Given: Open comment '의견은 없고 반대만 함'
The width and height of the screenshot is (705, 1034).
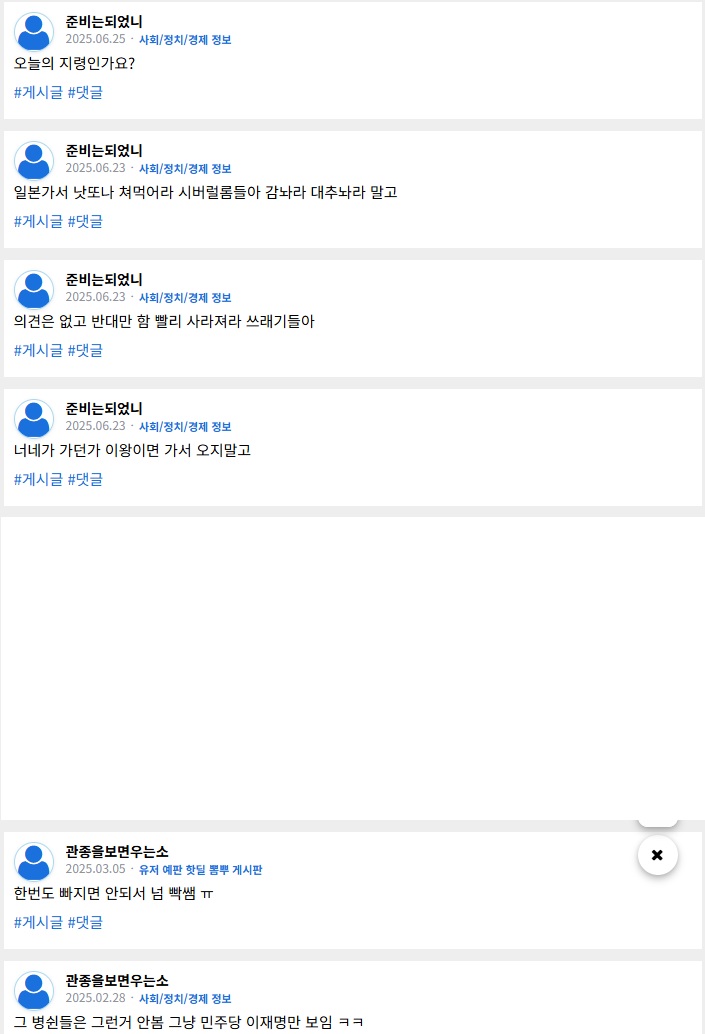Looking at the screenshot, I should point(164,321).
